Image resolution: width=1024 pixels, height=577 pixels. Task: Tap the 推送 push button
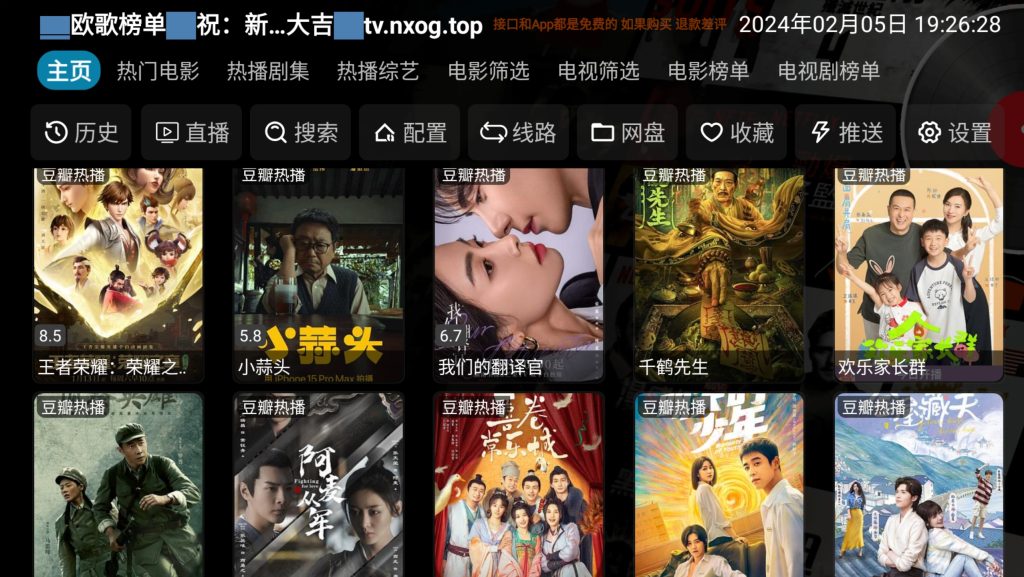846,132
